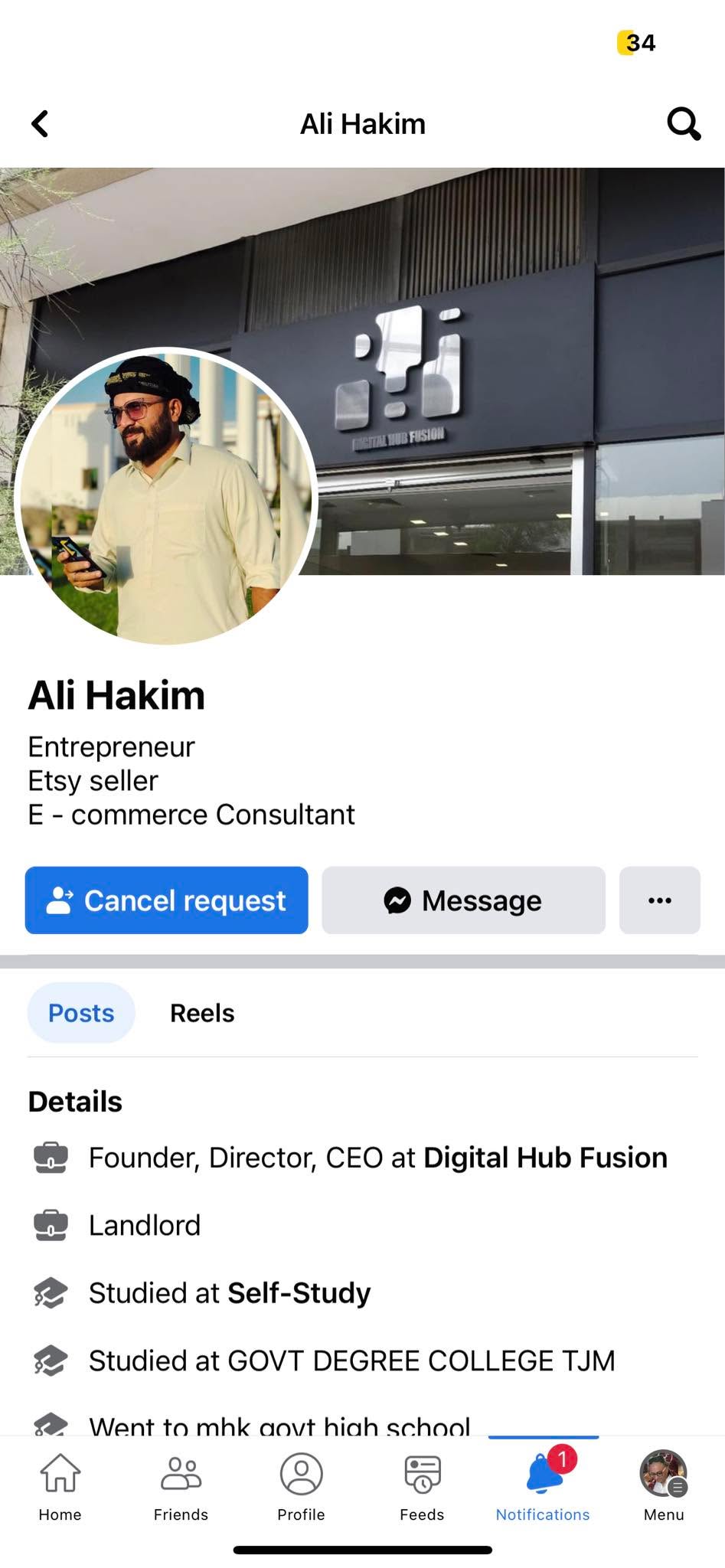
Task: Switch to the Profile tab
Action: pos(301,1486)
